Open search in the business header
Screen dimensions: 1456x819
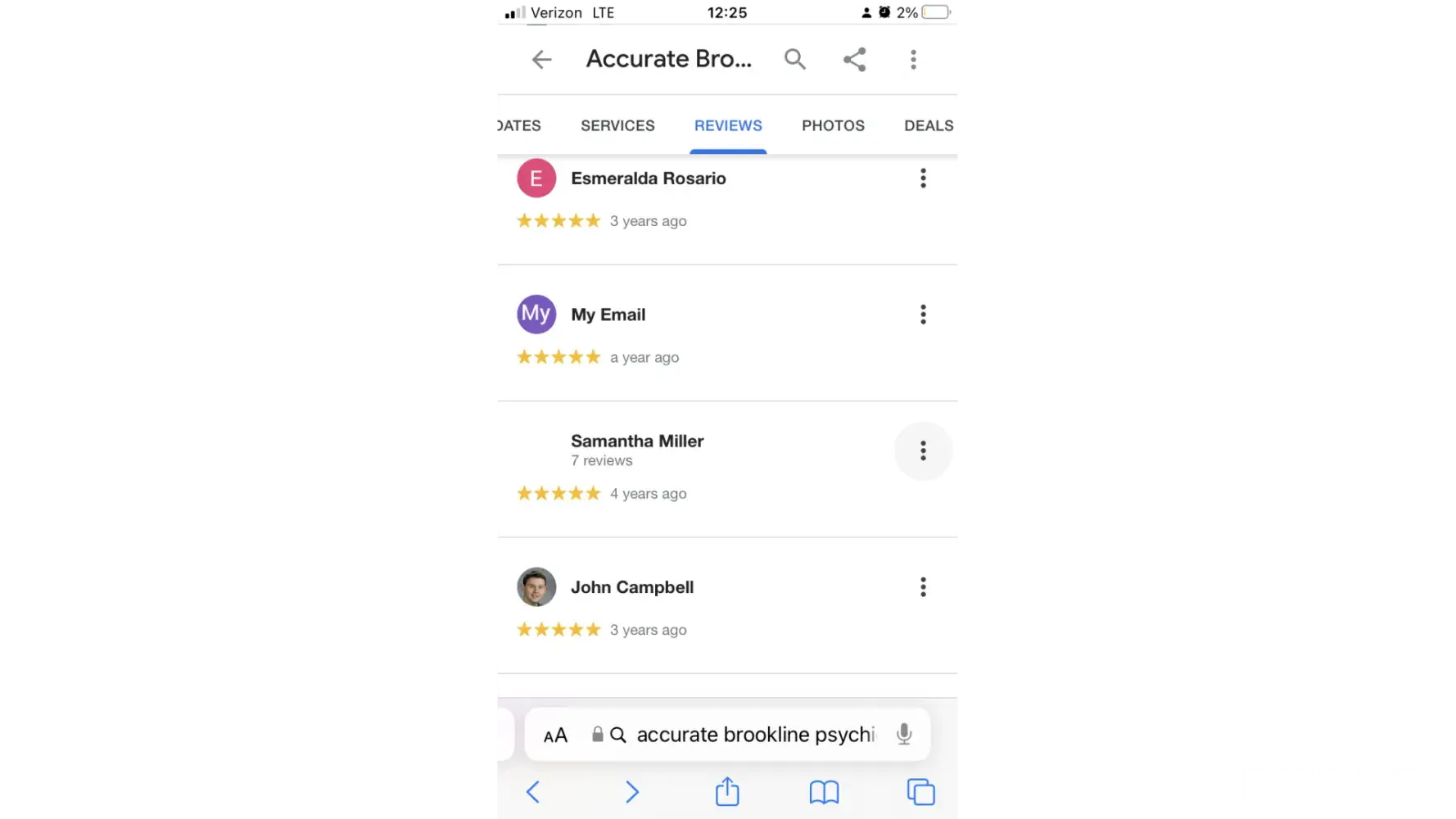click(794, 59)
